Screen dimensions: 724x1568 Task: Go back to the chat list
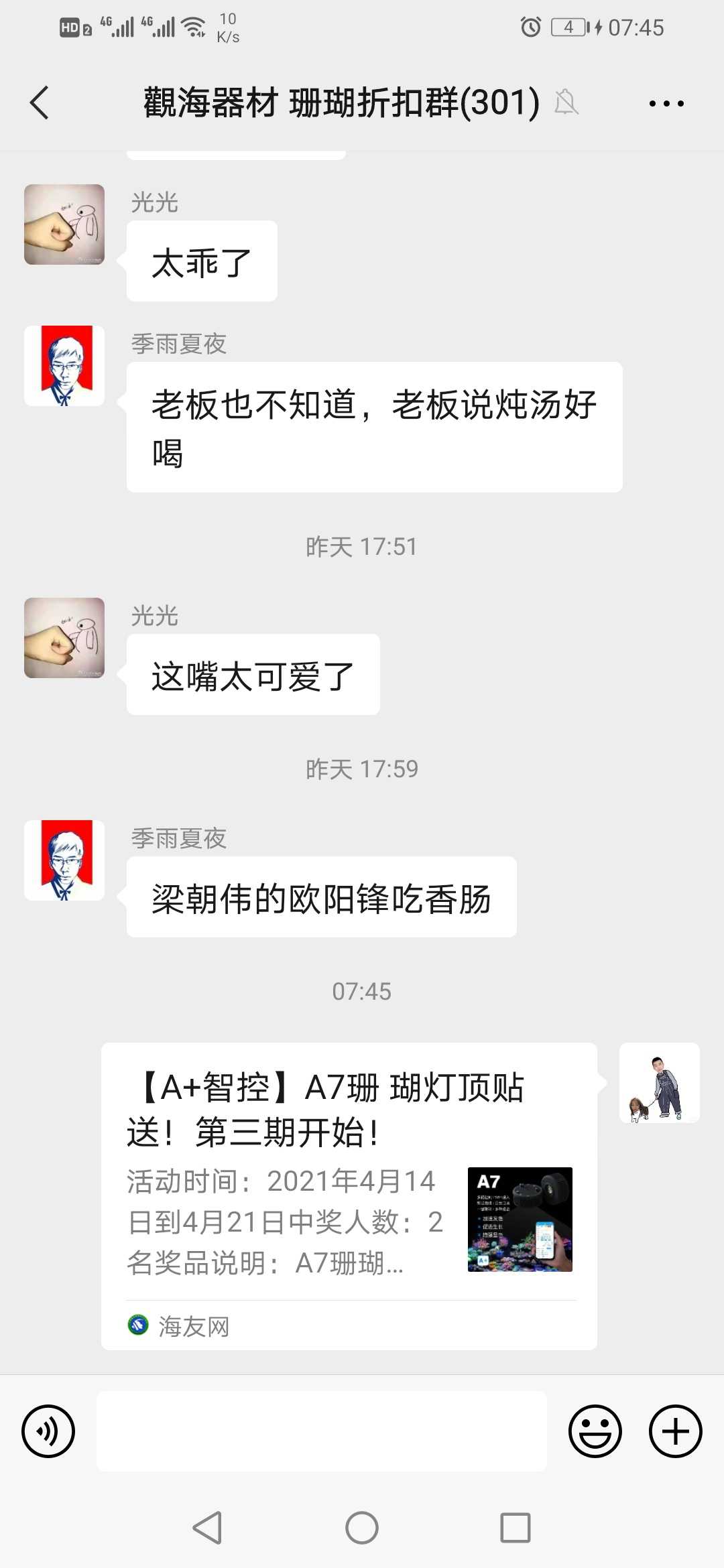coord(40,103)
